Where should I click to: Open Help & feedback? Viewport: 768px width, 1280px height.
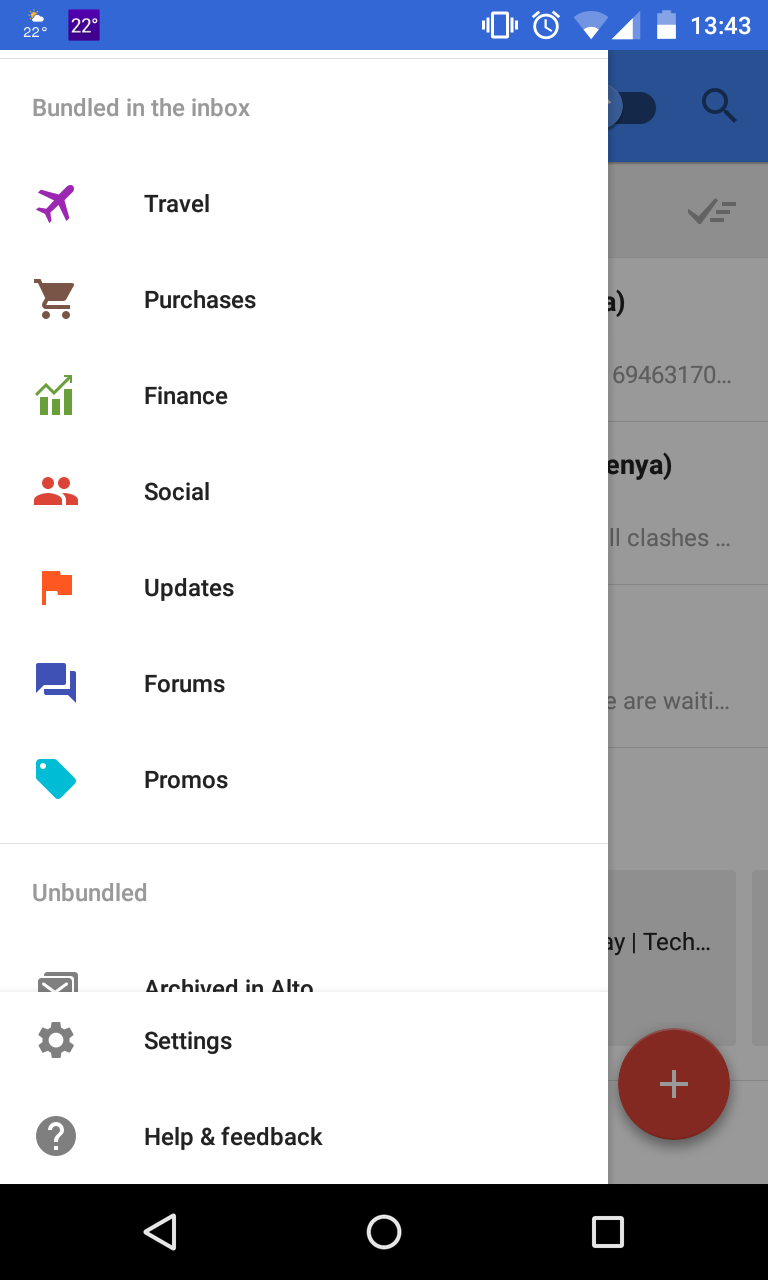point(304,1137)
